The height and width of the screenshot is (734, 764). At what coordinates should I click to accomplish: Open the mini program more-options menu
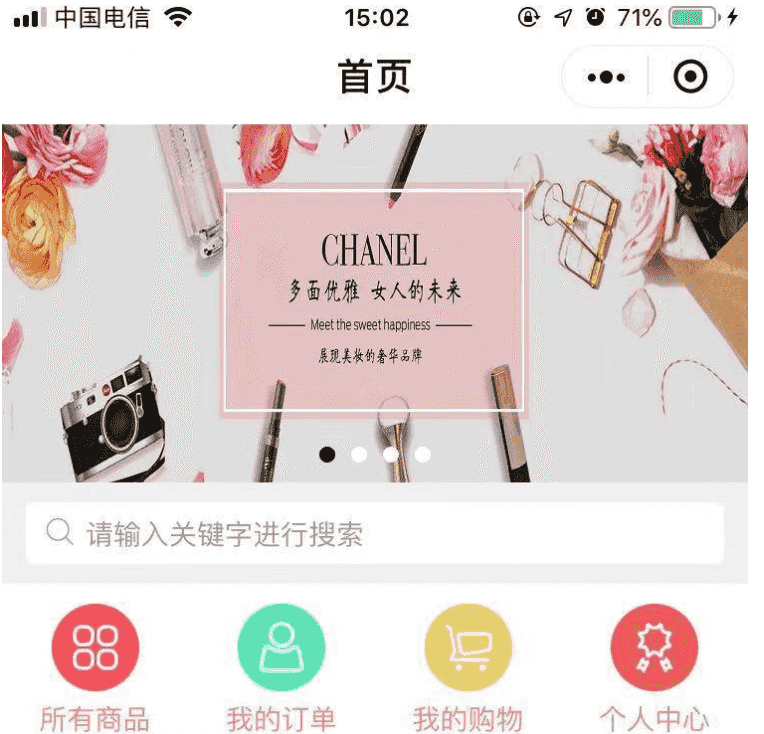pos(606,77)
